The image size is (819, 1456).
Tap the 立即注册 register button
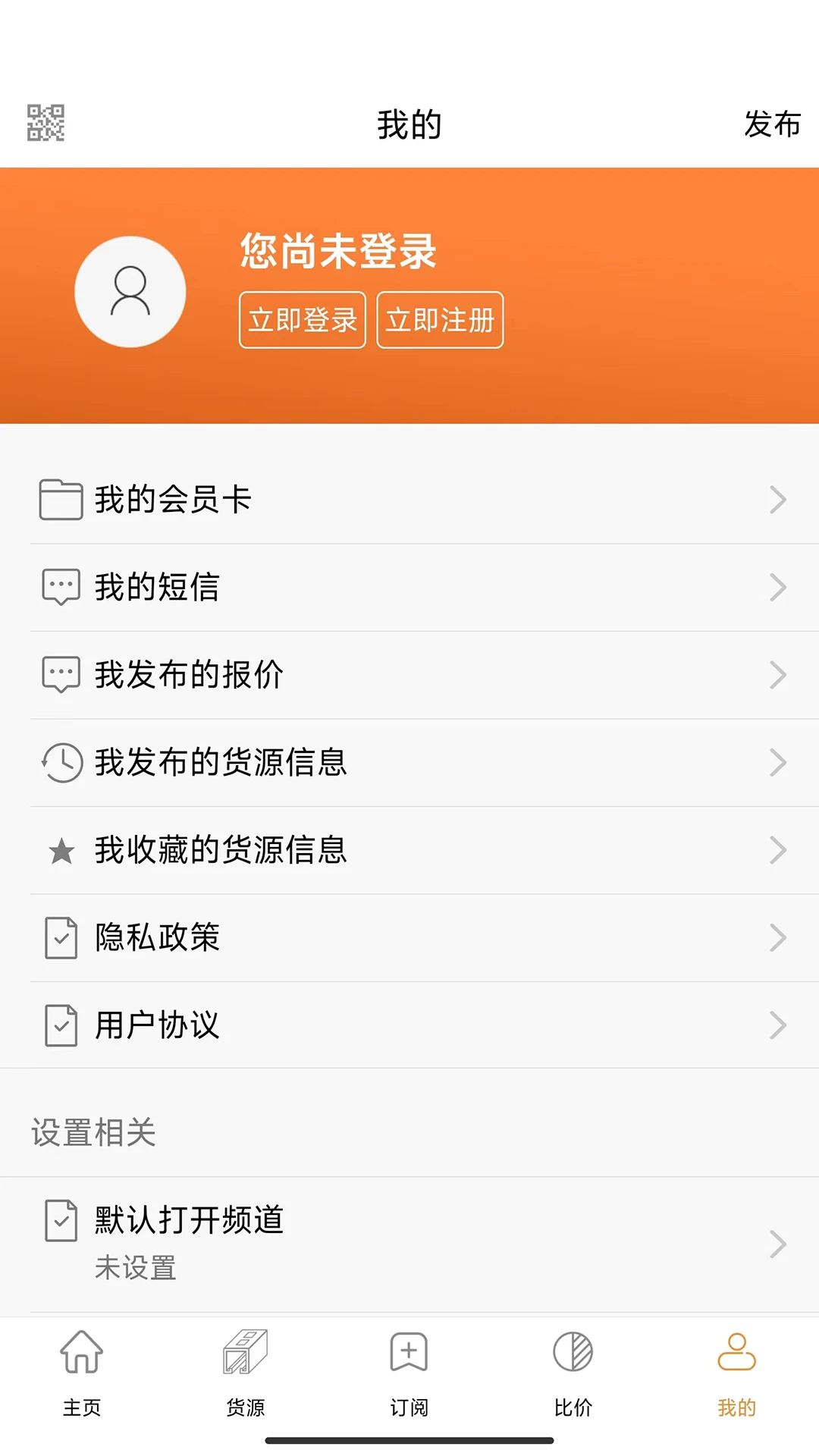click(x=441, y=320)
